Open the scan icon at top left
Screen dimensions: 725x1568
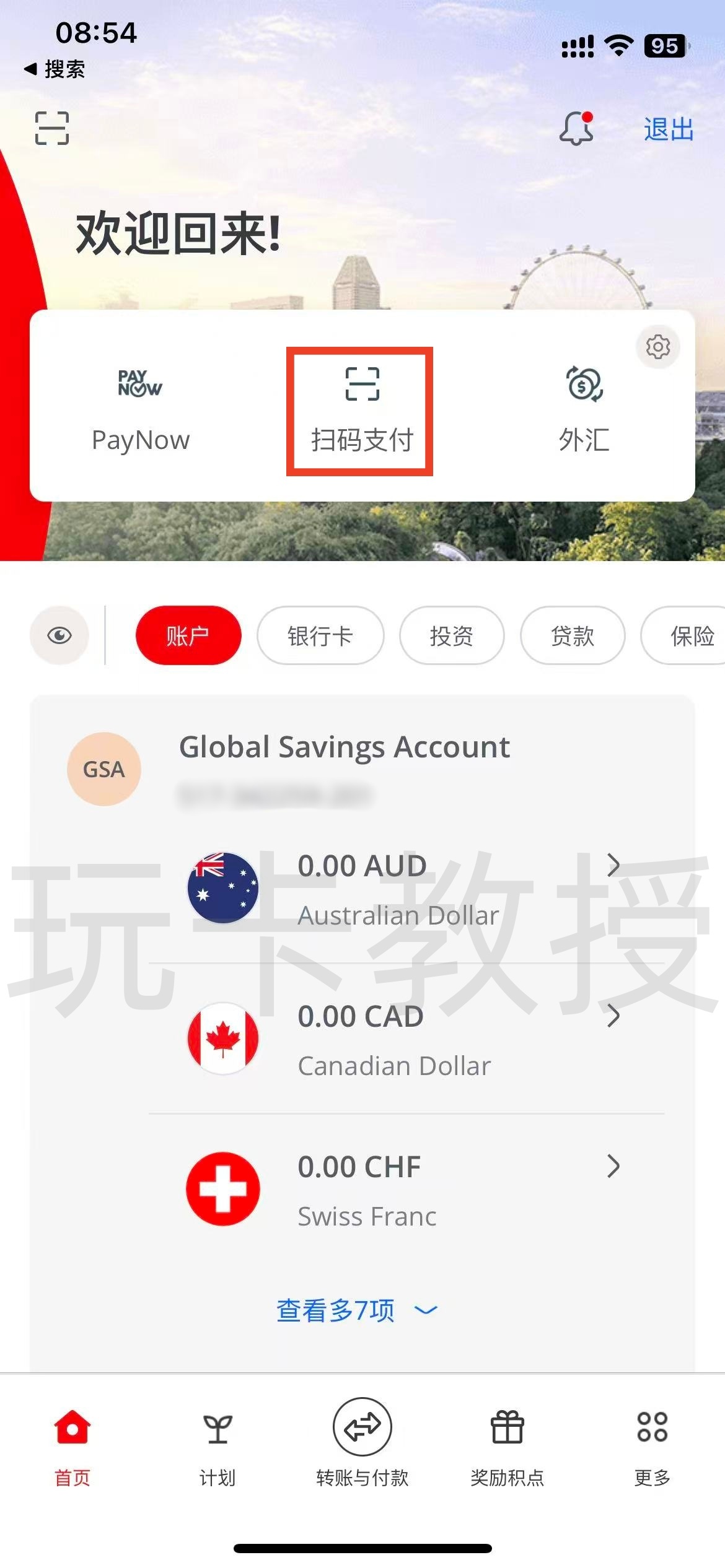pos(52,128)
